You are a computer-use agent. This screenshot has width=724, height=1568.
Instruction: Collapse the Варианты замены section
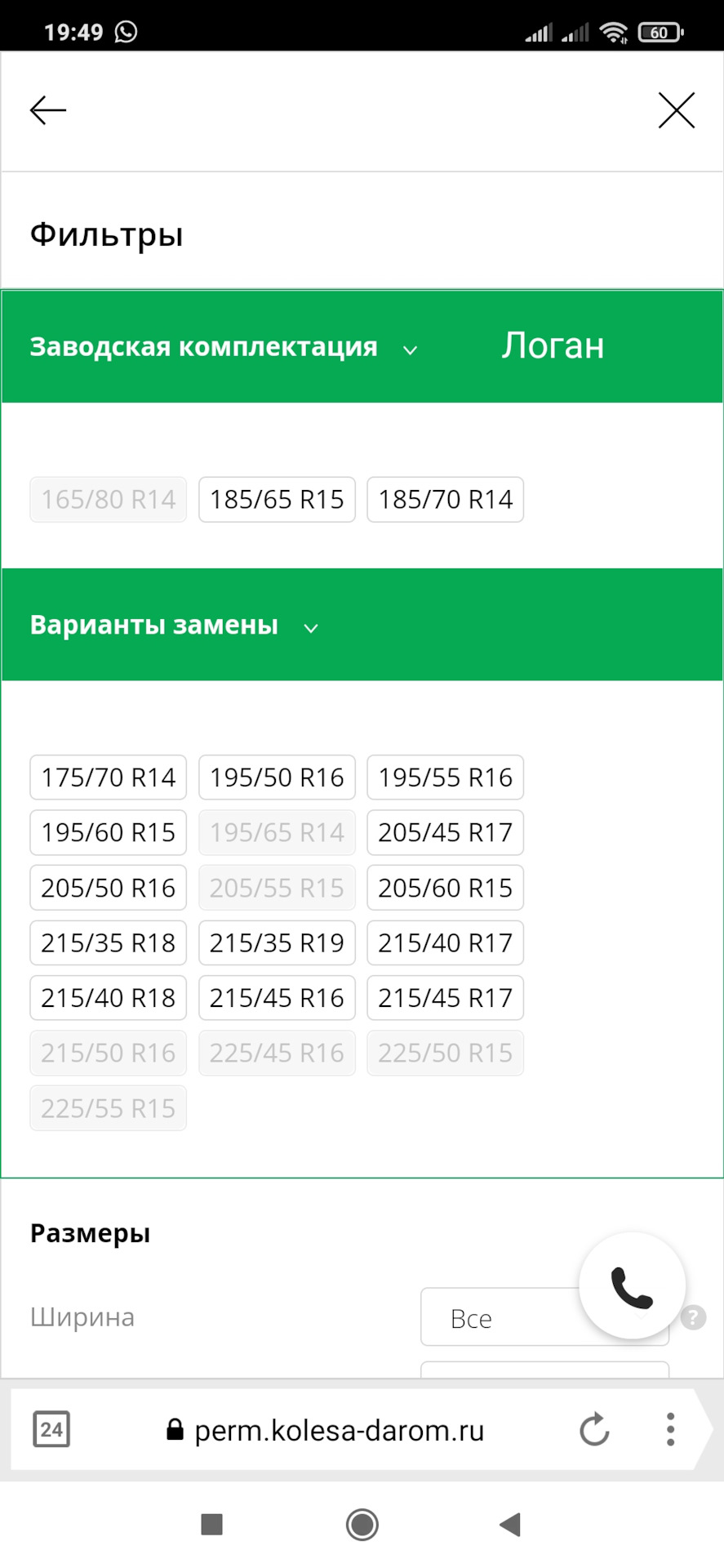tap(310, 627)
